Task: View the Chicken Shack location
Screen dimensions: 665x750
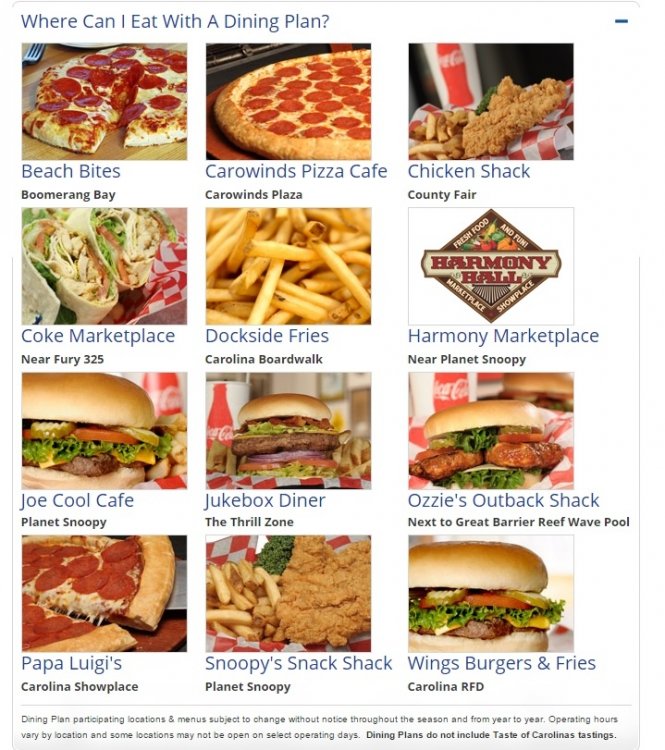Action: coord(469,172)
